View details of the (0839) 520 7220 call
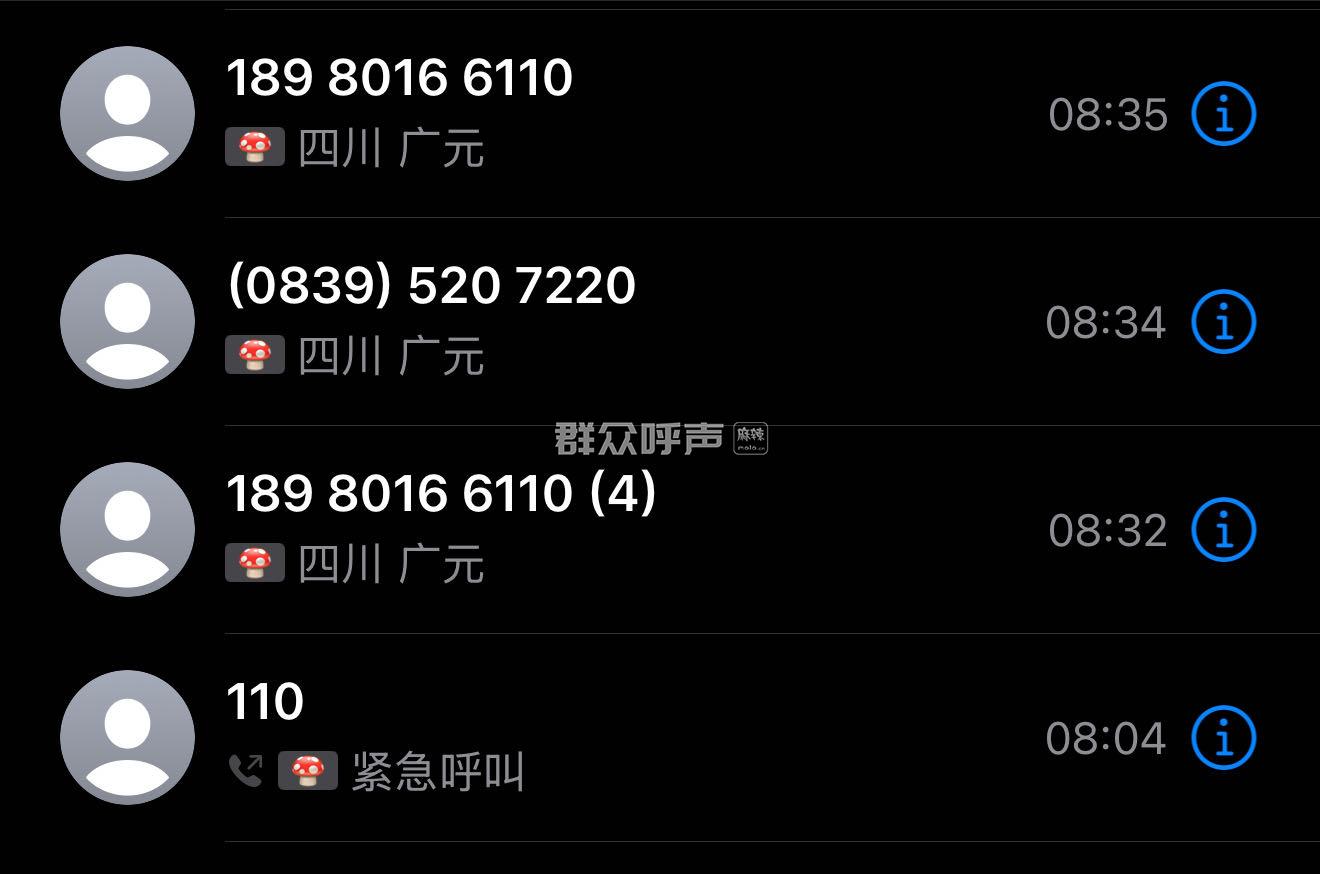This screenshot has width=1320, height=874. 1223,322
